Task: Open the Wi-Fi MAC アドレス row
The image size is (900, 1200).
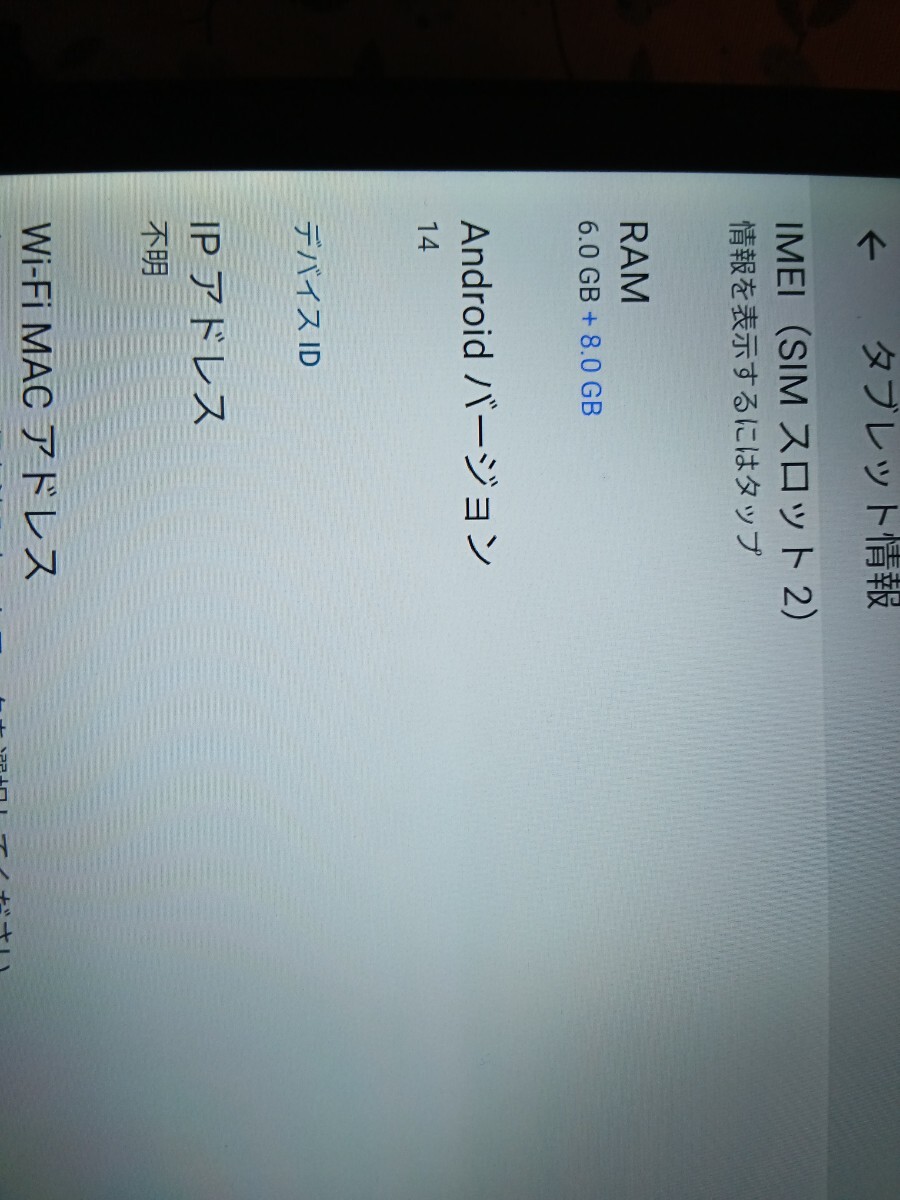Action: (45, 400)
